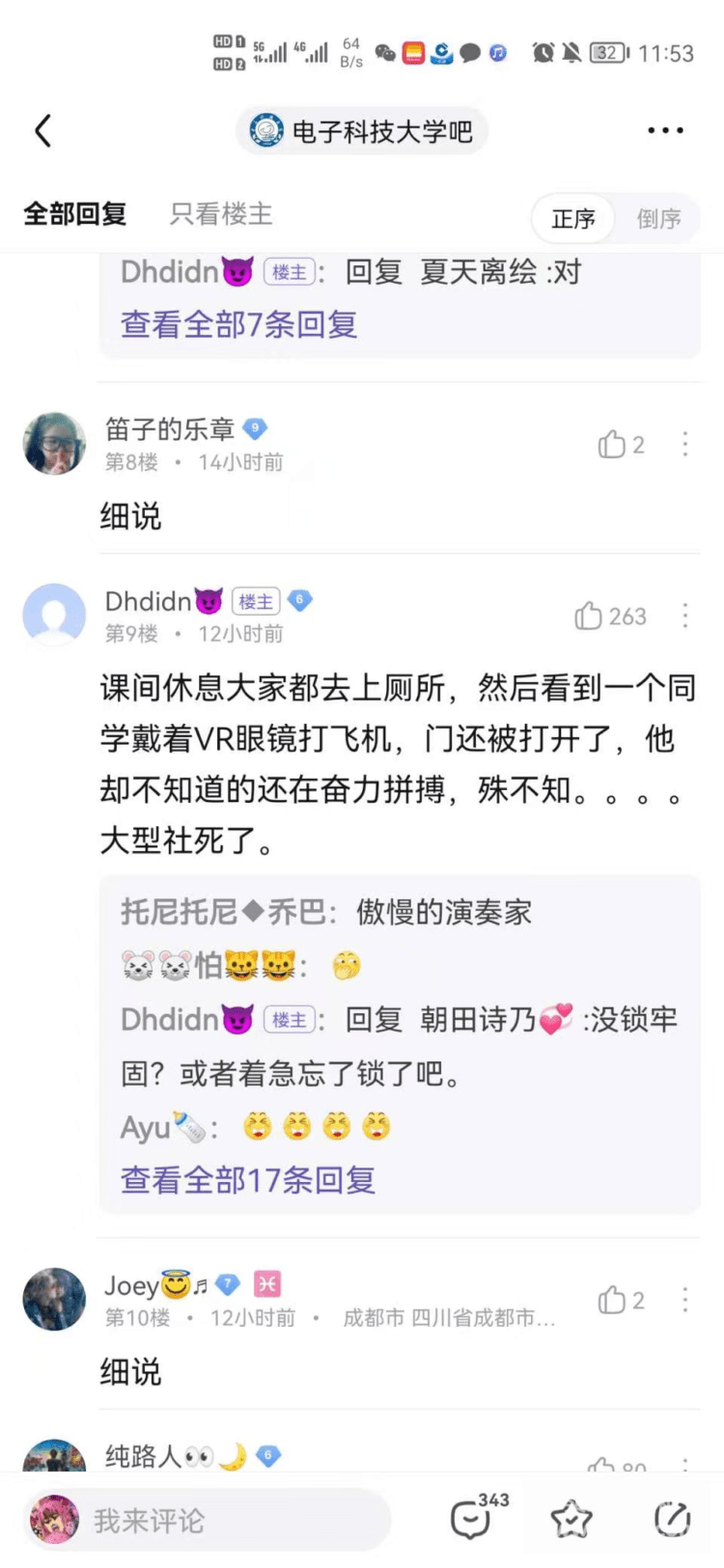Select the 全部回复 tab
This screenshot has height=1568, width=724.
75,213
